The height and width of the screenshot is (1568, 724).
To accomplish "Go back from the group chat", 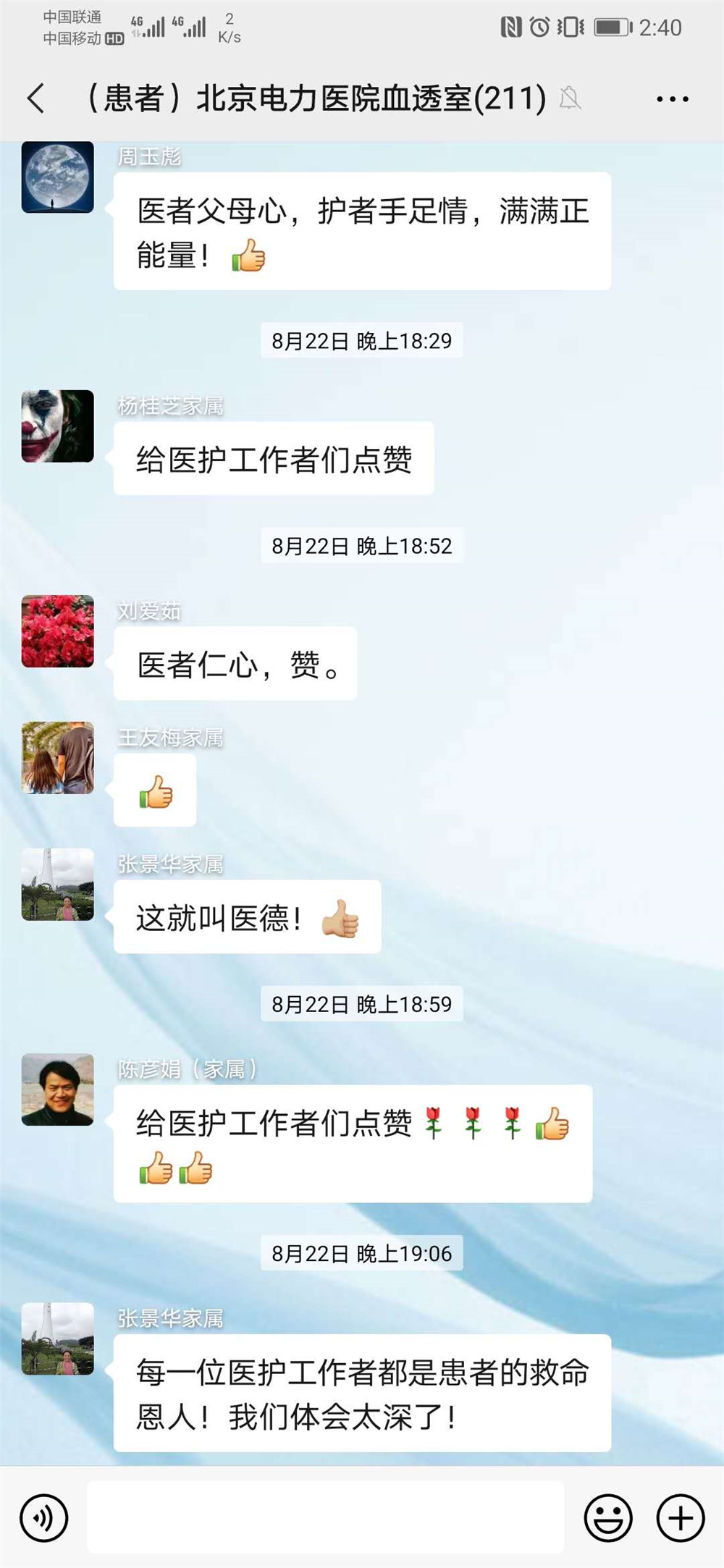I will [x=36, y=98].
